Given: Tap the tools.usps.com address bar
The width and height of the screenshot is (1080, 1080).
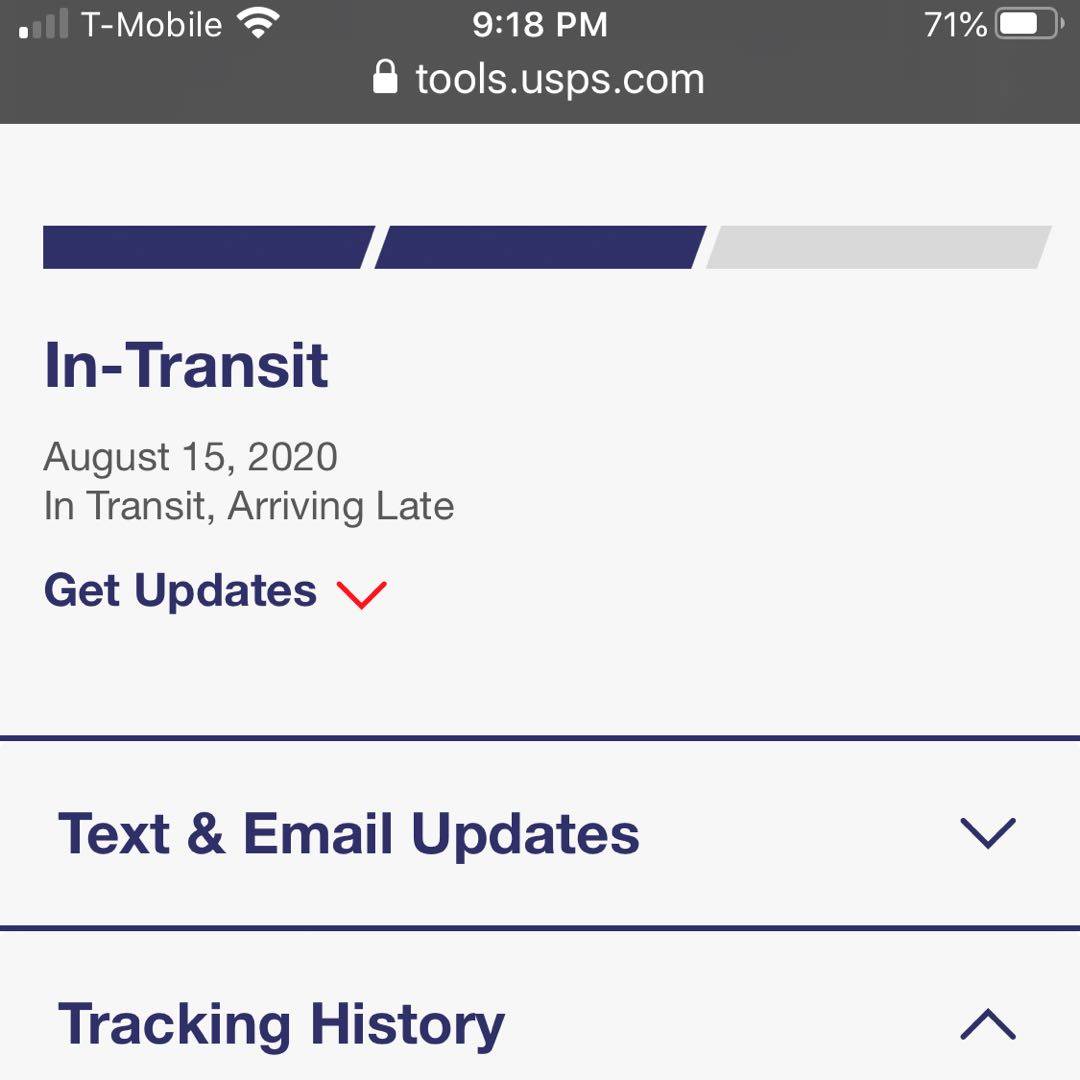Looking at the screenshot, I should (540, 79).
